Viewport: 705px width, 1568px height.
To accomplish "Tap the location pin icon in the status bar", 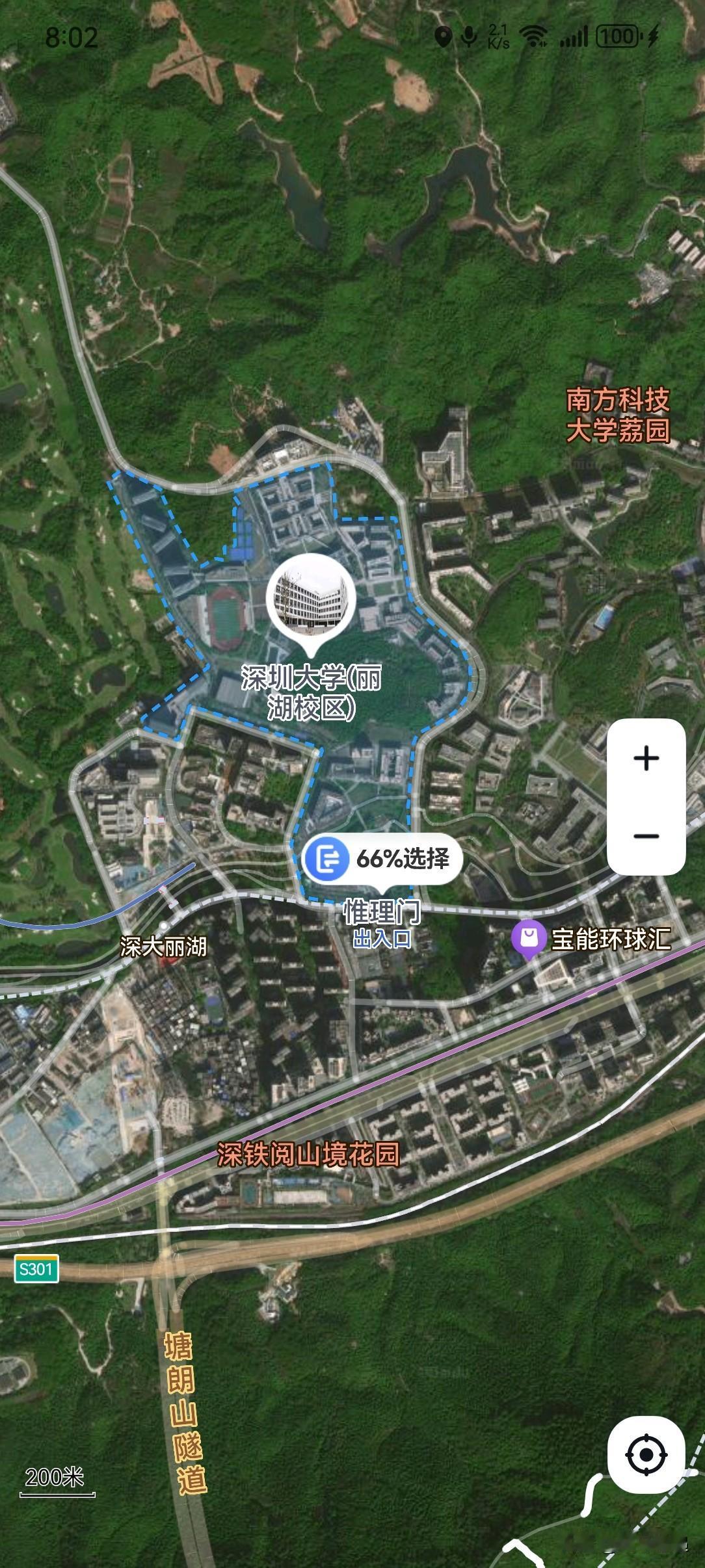I will 444,38.
